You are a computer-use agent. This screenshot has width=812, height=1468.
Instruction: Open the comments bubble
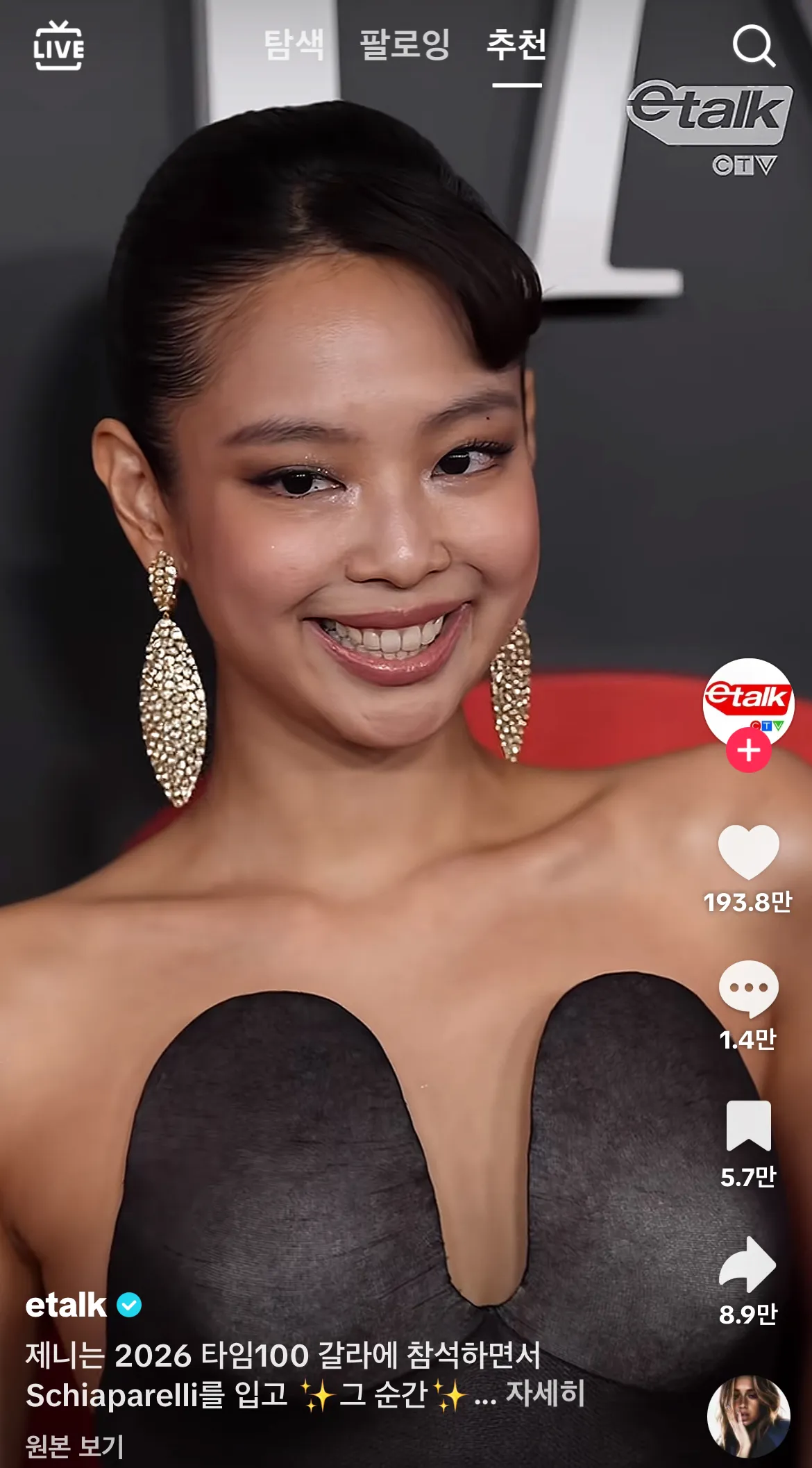[748, 989]
